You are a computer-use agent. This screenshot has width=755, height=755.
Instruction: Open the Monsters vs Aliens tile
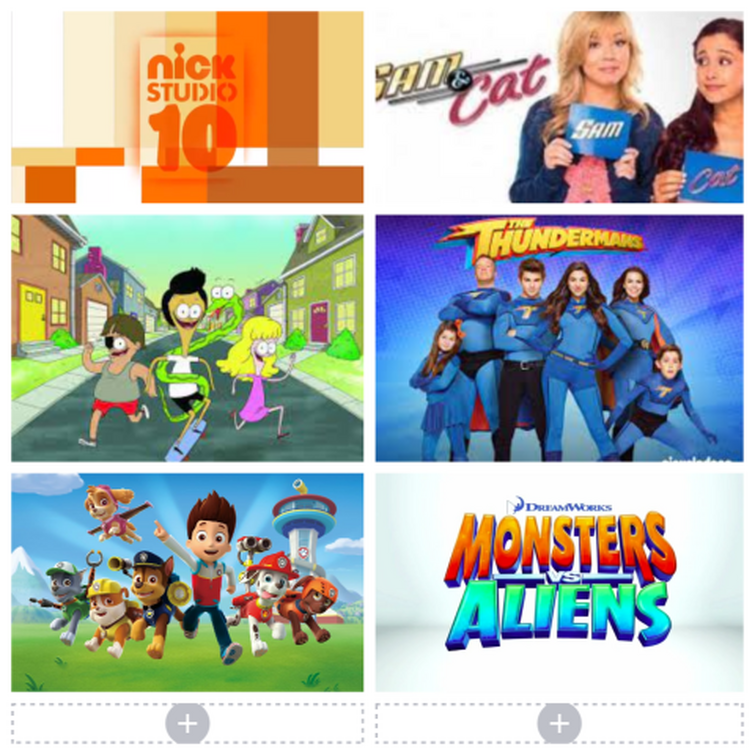(560, 582)
